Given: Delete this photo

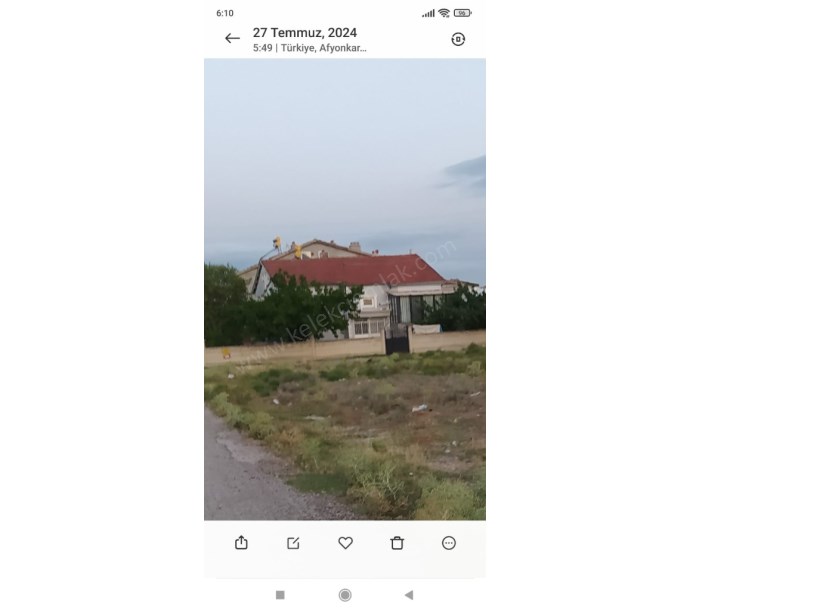Looking at the screenshot, I should click(x=397, y=543).
